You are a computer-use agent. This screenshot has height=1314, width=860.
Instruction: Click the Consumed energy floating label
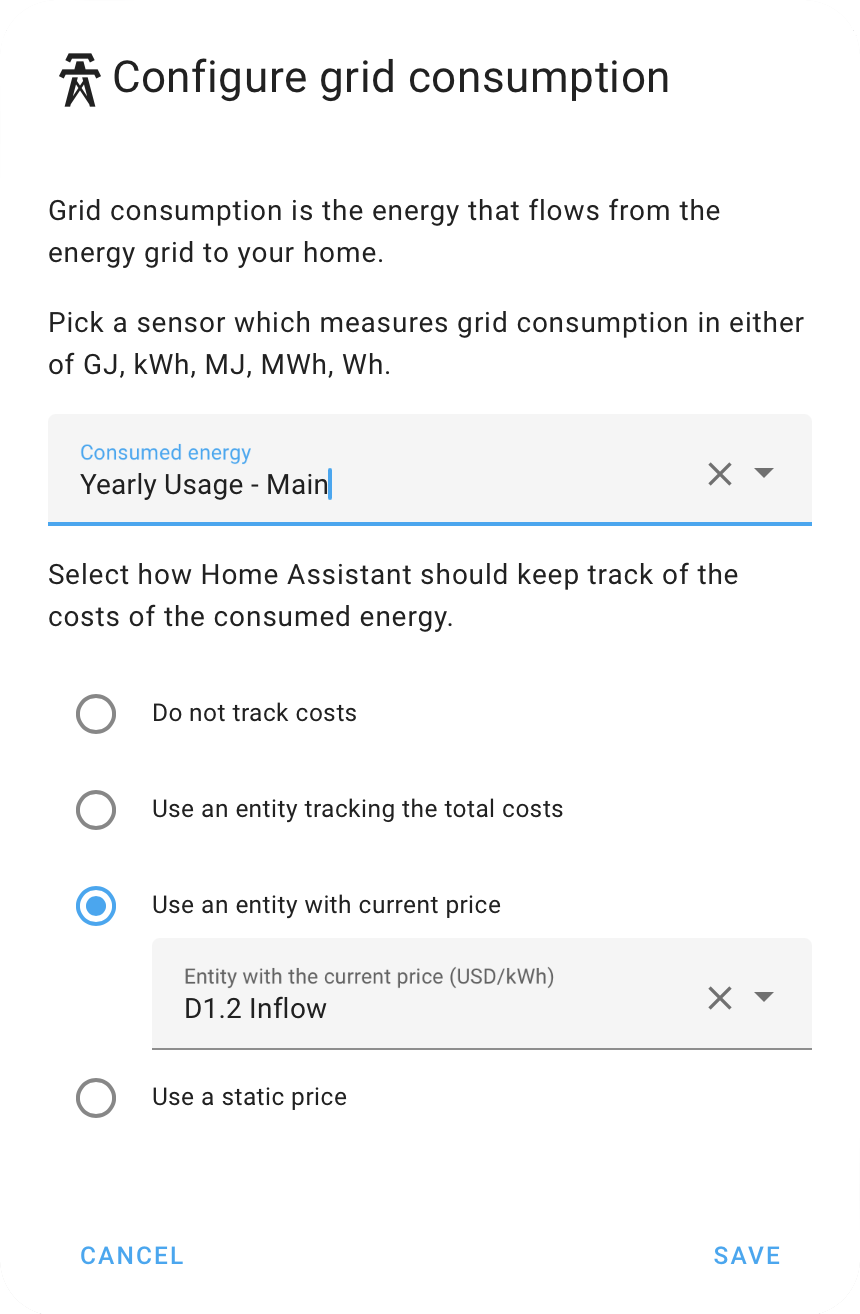165,452
